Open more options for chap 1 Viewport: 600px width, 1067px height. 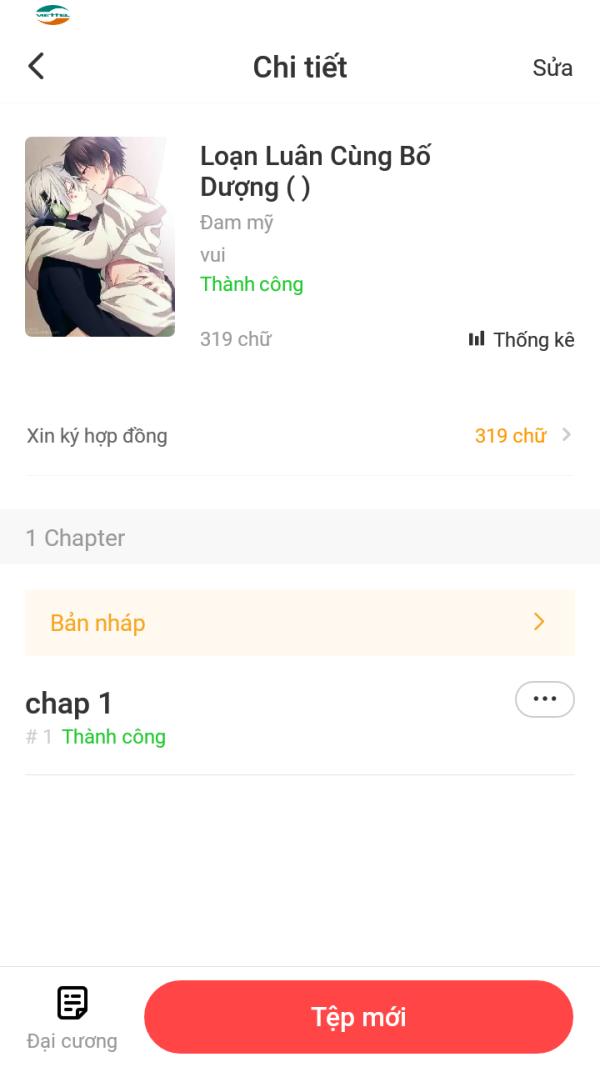tap(544, 700)
